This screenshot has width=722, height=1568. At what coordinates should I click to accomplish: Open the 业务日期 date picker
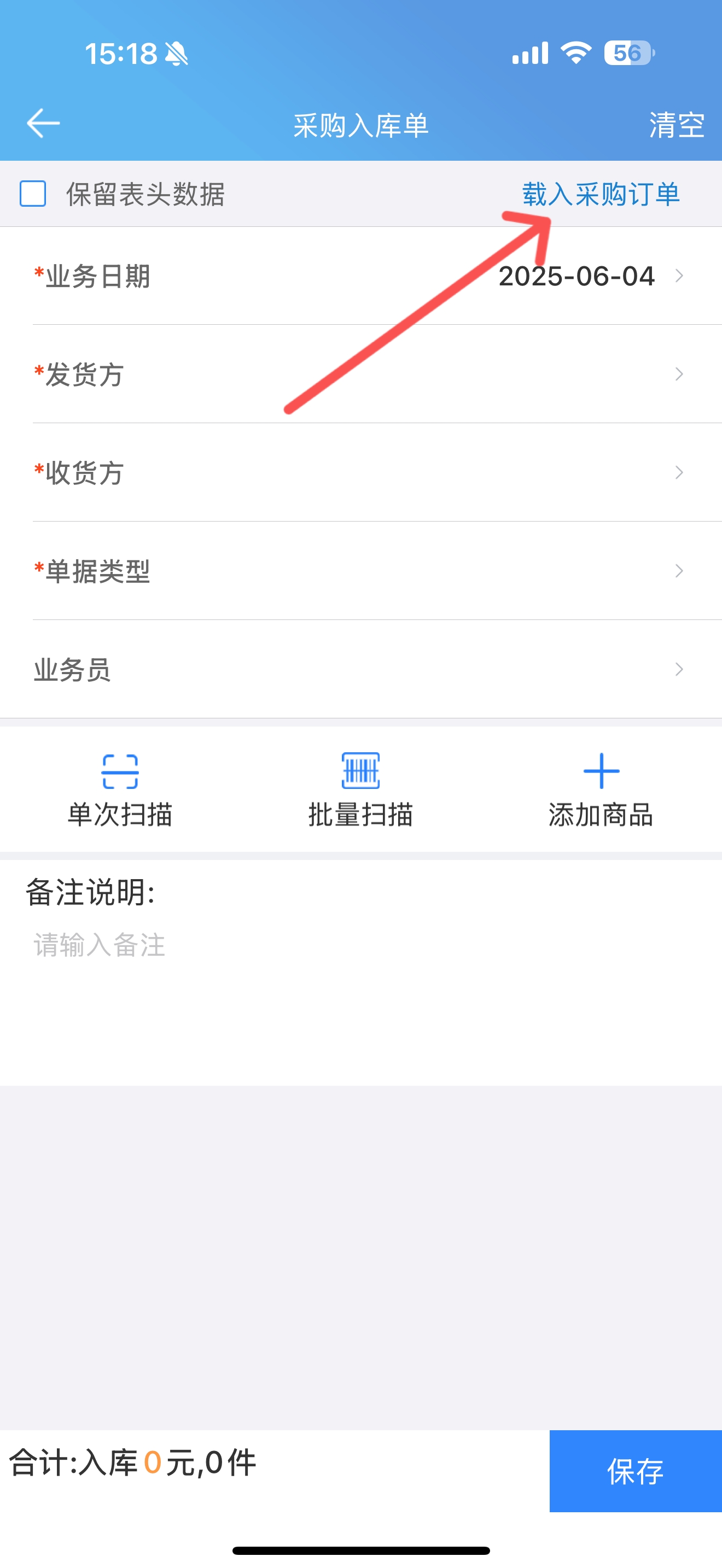click(x=361, y=276)
